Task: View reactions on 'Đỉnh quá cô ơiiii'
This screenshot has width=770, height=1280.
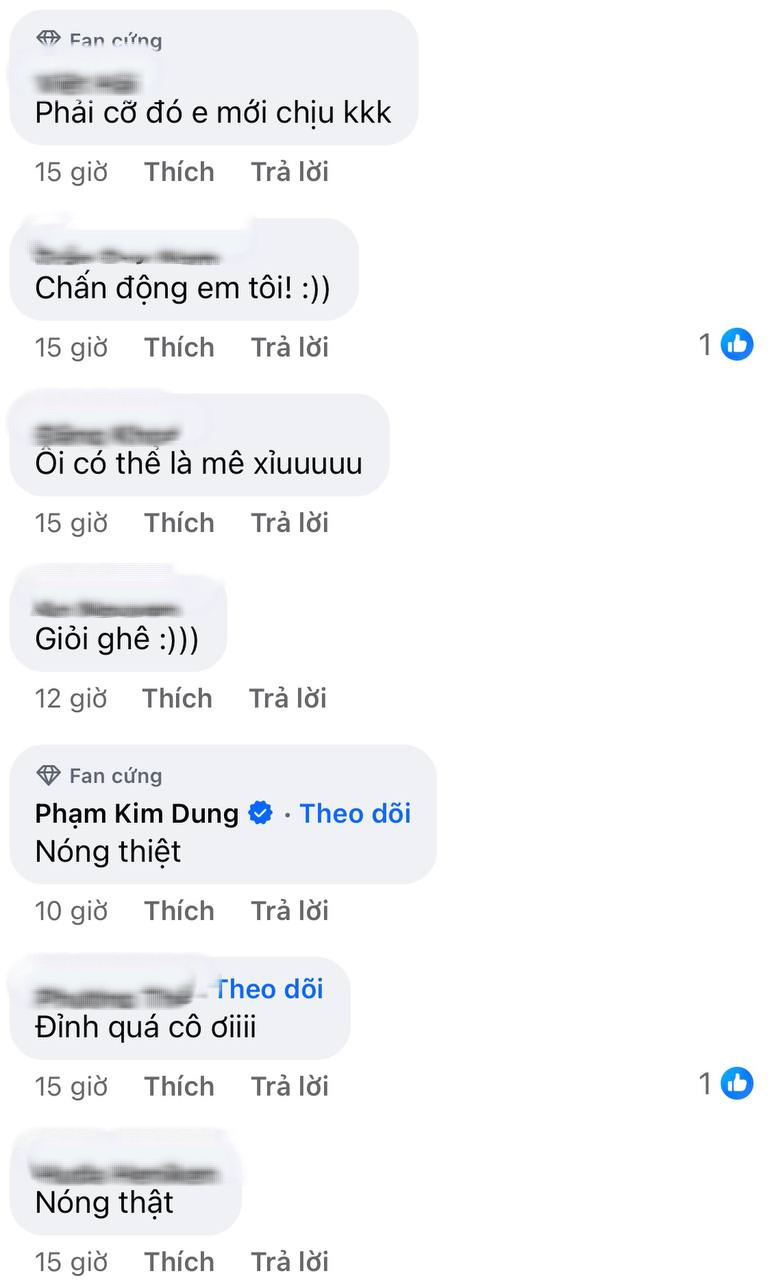Action: pyautogui.click(x=727, y=1084)
